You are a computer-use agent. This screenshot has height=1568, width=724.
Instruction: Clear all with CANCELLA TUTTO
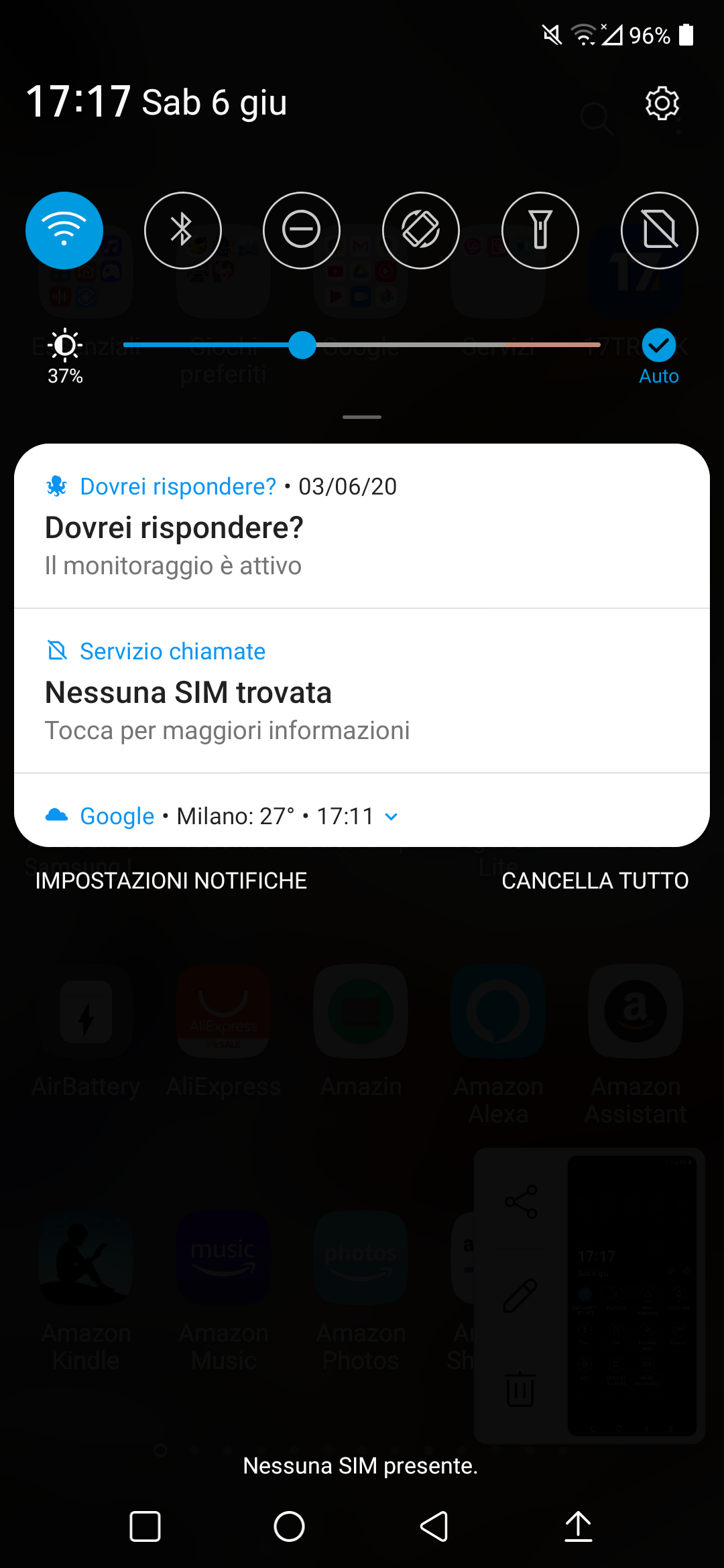(595, 880)
